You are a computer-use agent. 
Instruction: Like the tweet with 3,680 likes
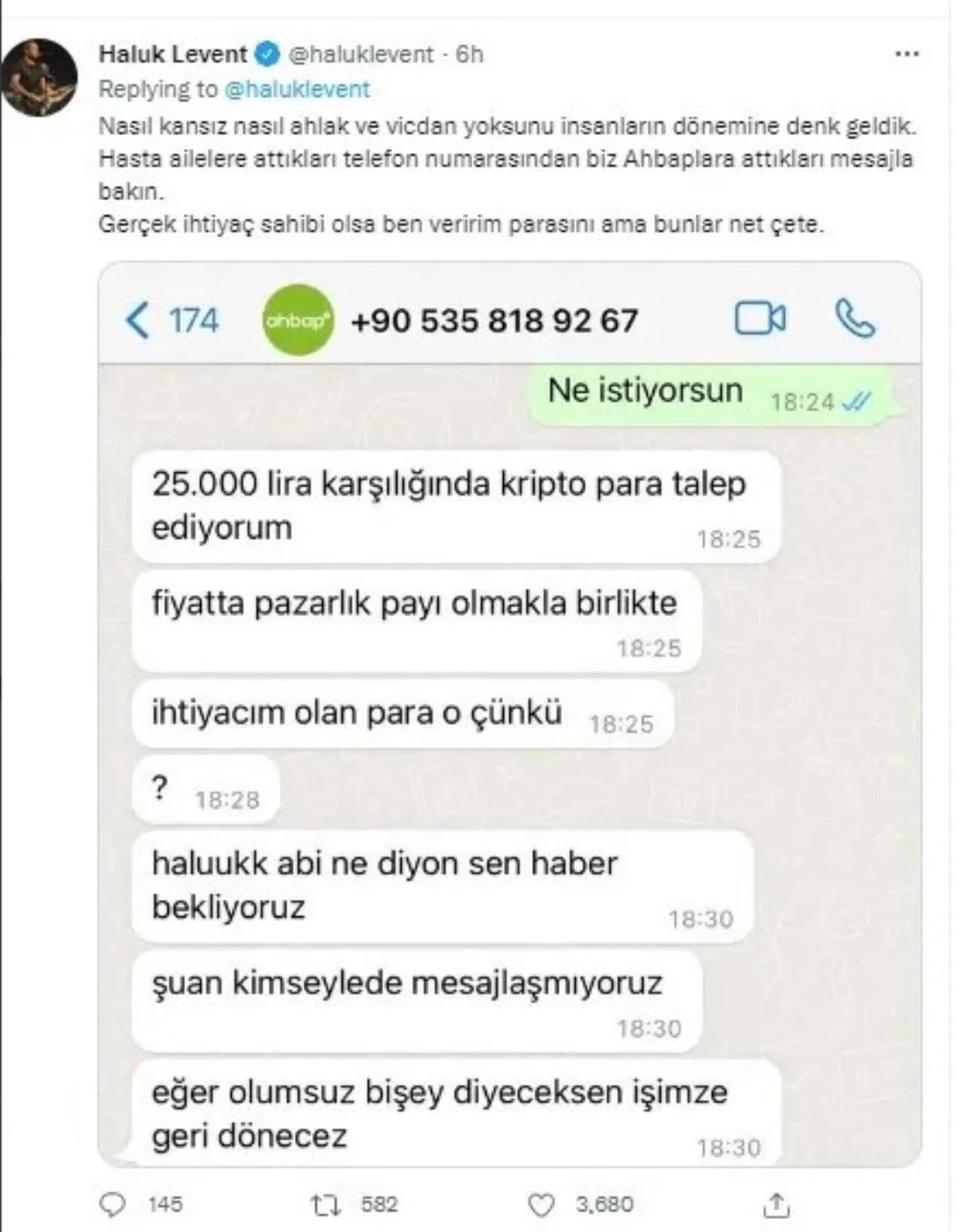(x=540, y=1205)
